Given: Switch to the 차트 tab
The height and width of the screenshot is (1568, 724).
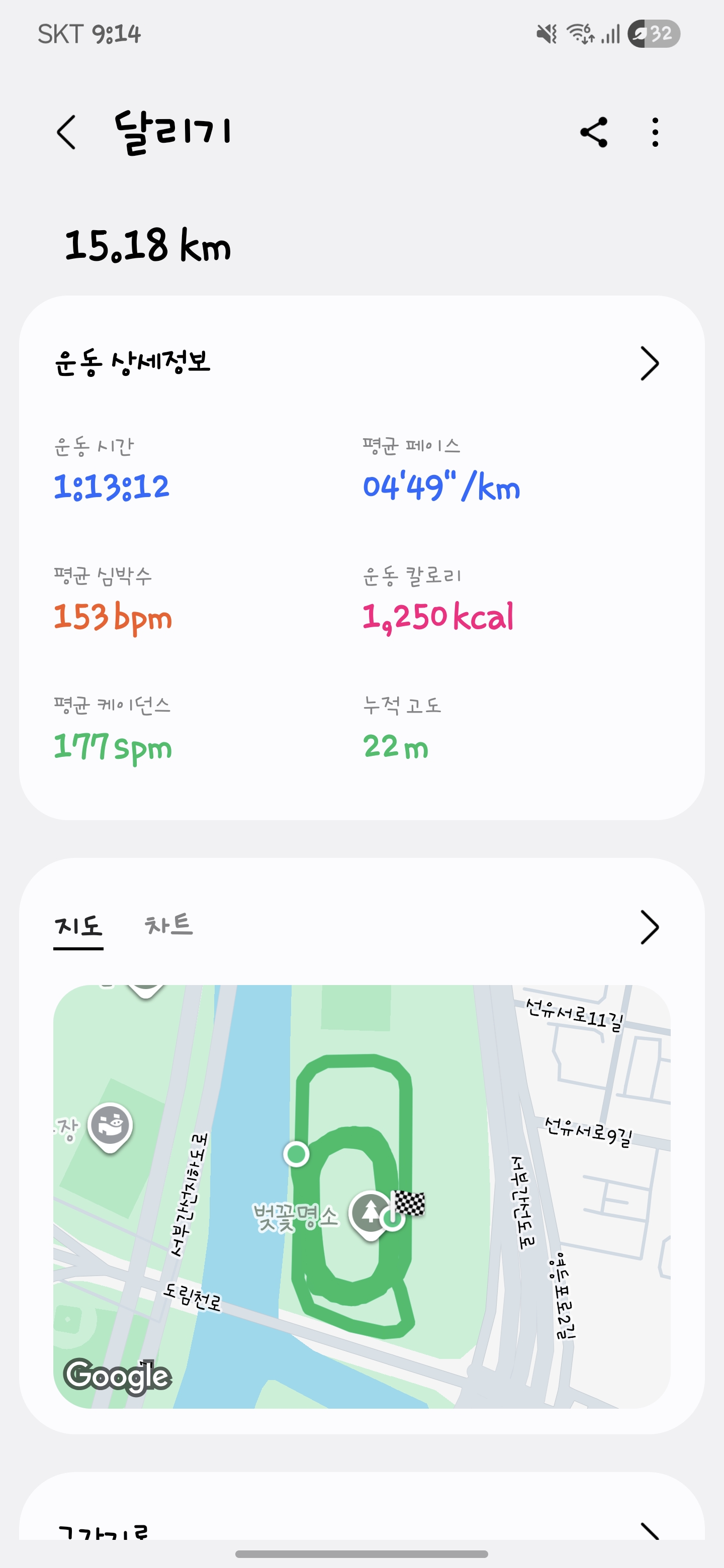Looking at the screenshot, I should coord(168,926).
